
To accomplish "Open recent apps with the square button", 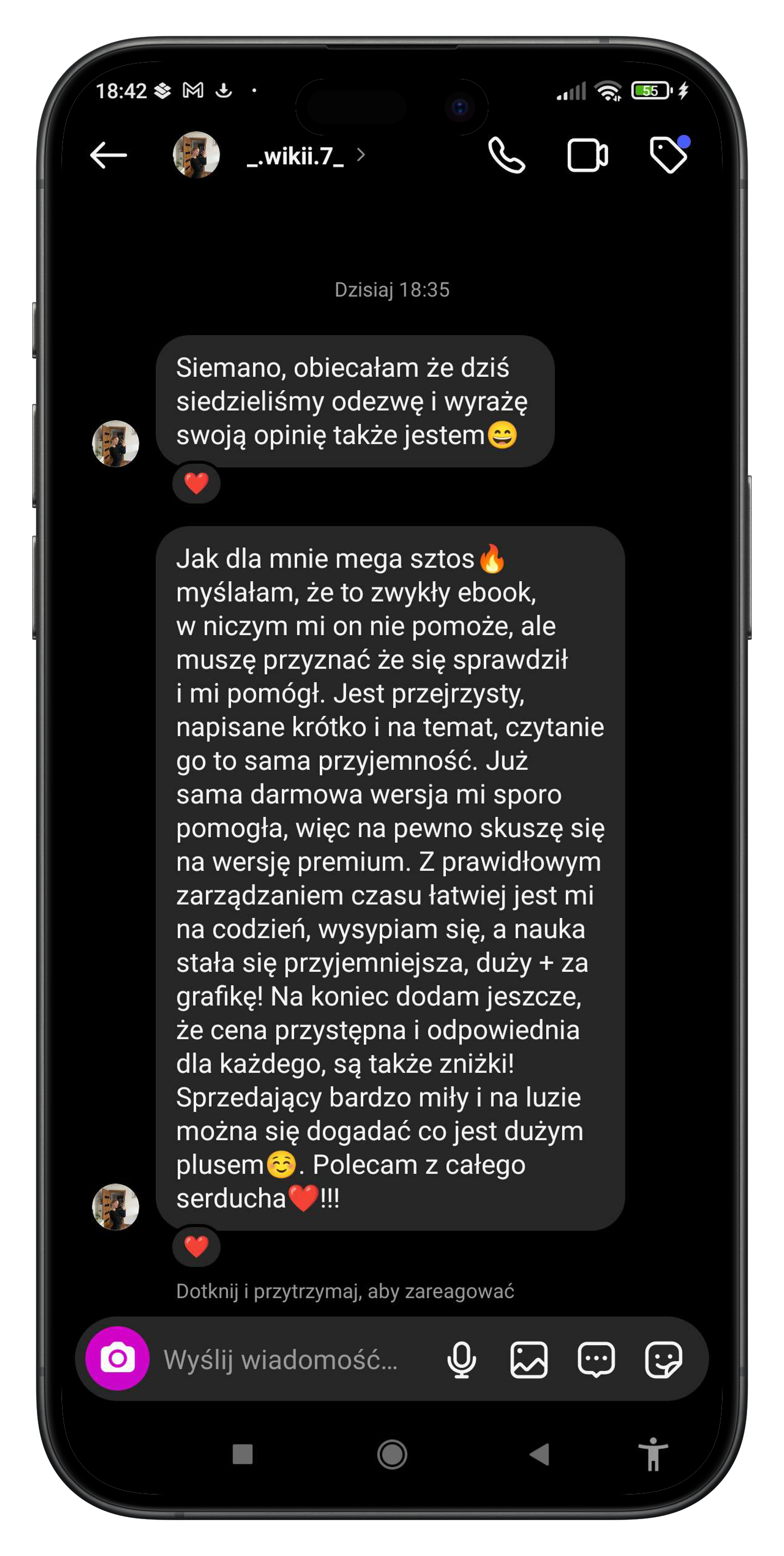I will 243,1454.
